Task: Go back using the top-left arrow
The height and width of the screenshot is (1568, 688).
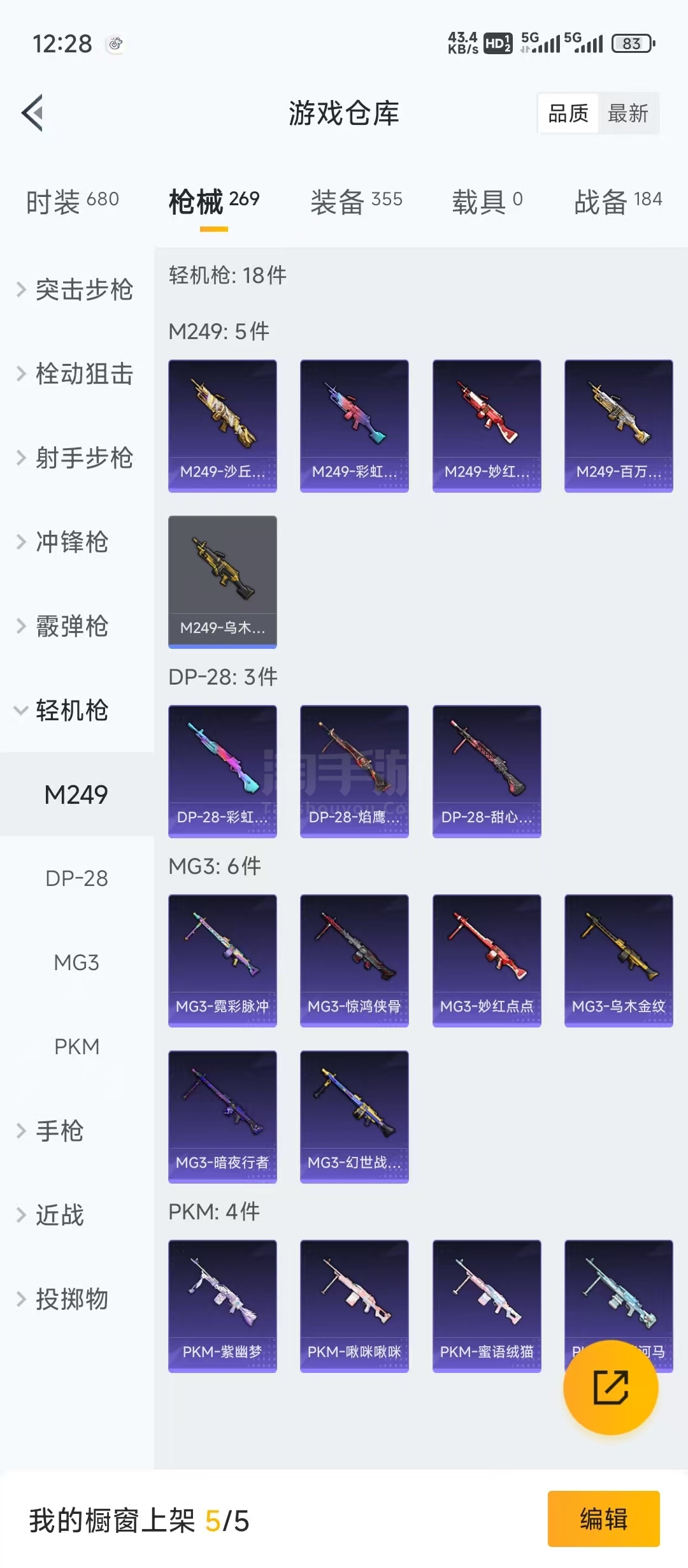Action: [32, 113]
